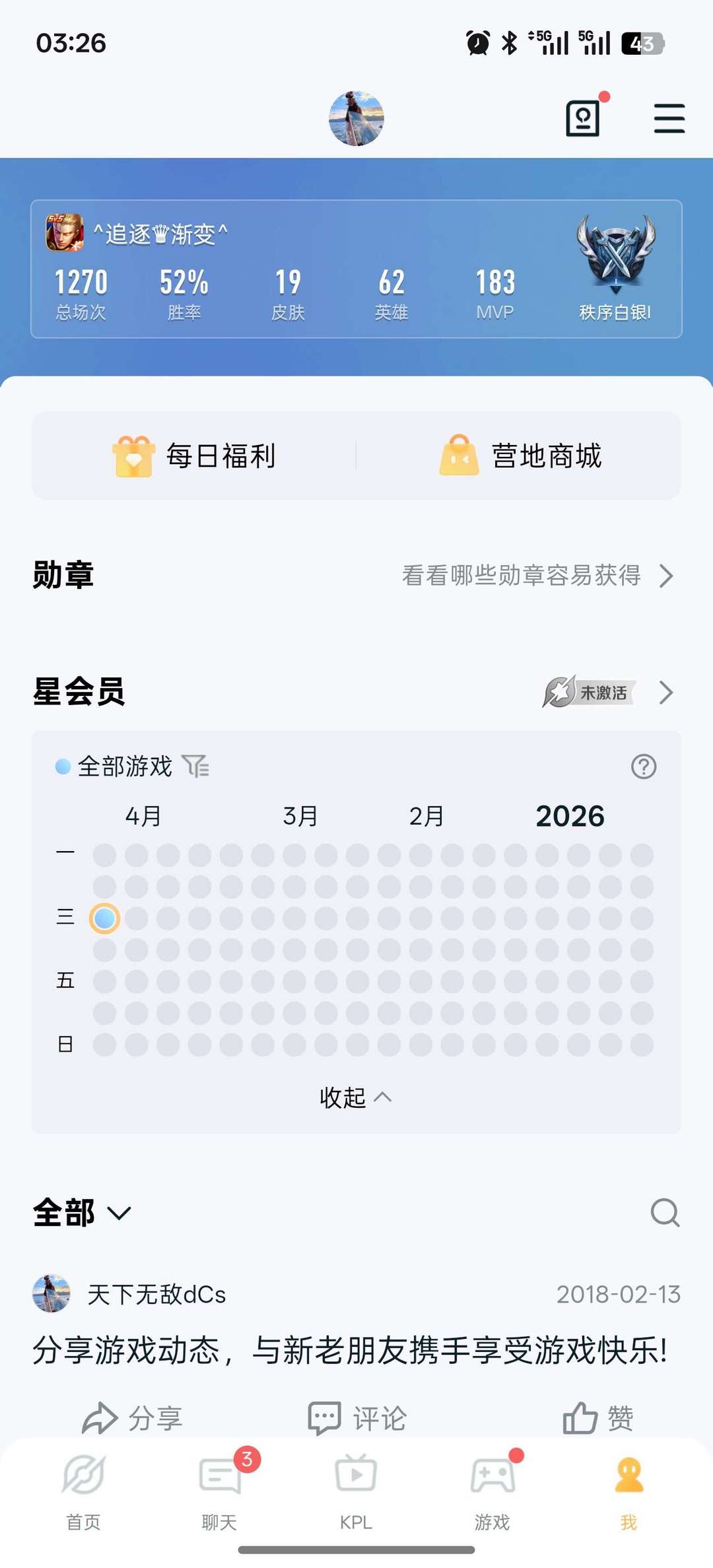Collapse calendar with 收起
Screen dimensions: 713x1568
[355, 1097]
